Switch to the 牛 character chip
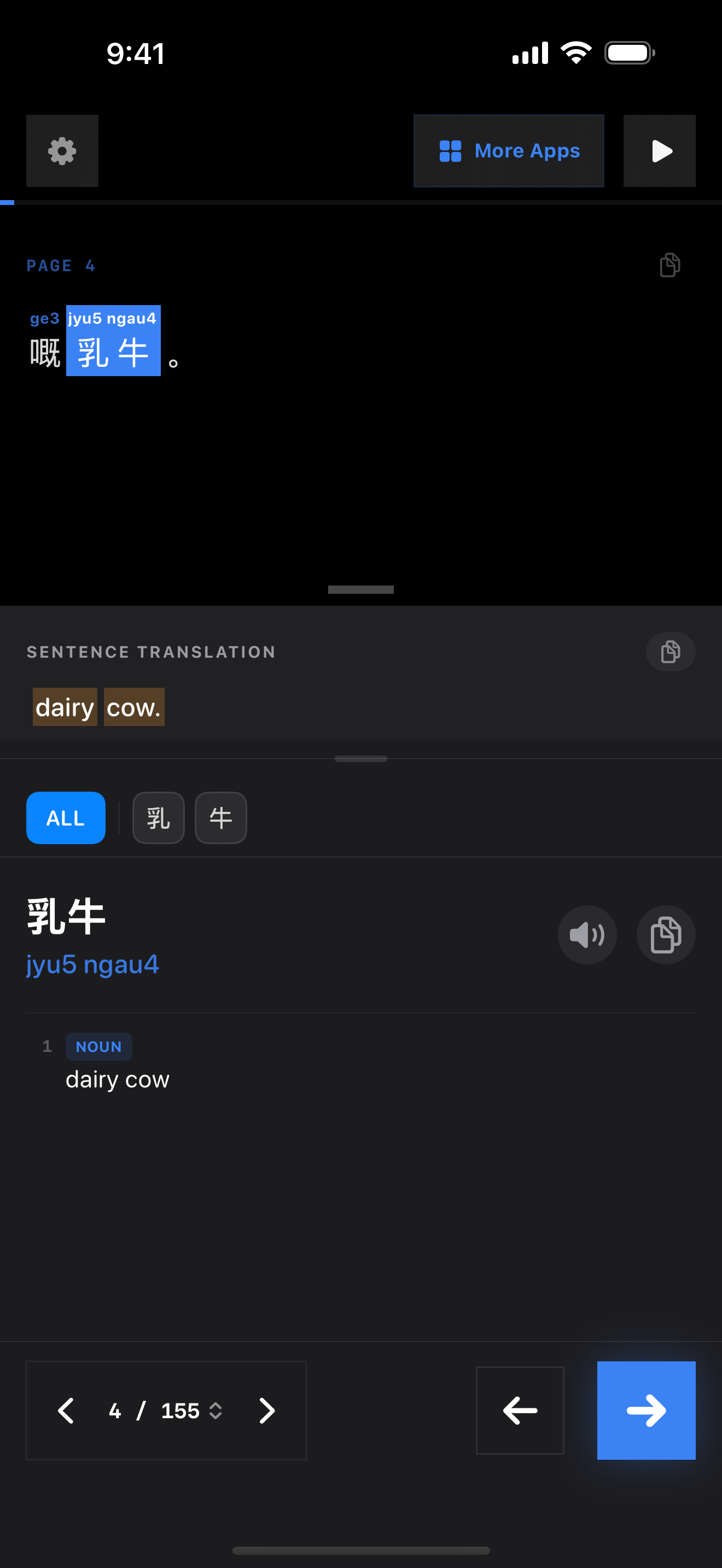Viewport: 722px width, 1568px height. pos(220,817)
